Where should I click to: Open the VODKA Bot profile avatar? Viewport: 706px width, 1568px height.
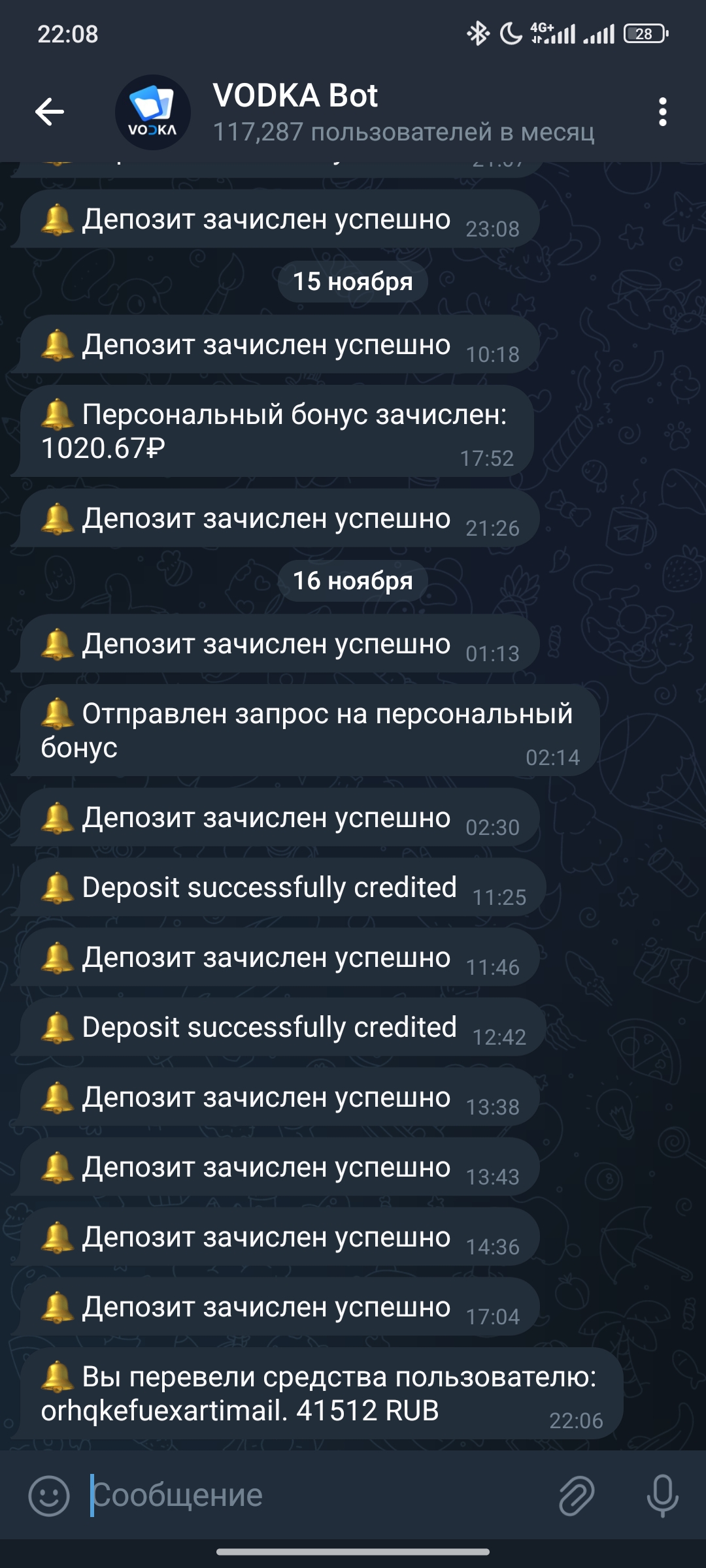click(x=152, y=112)
